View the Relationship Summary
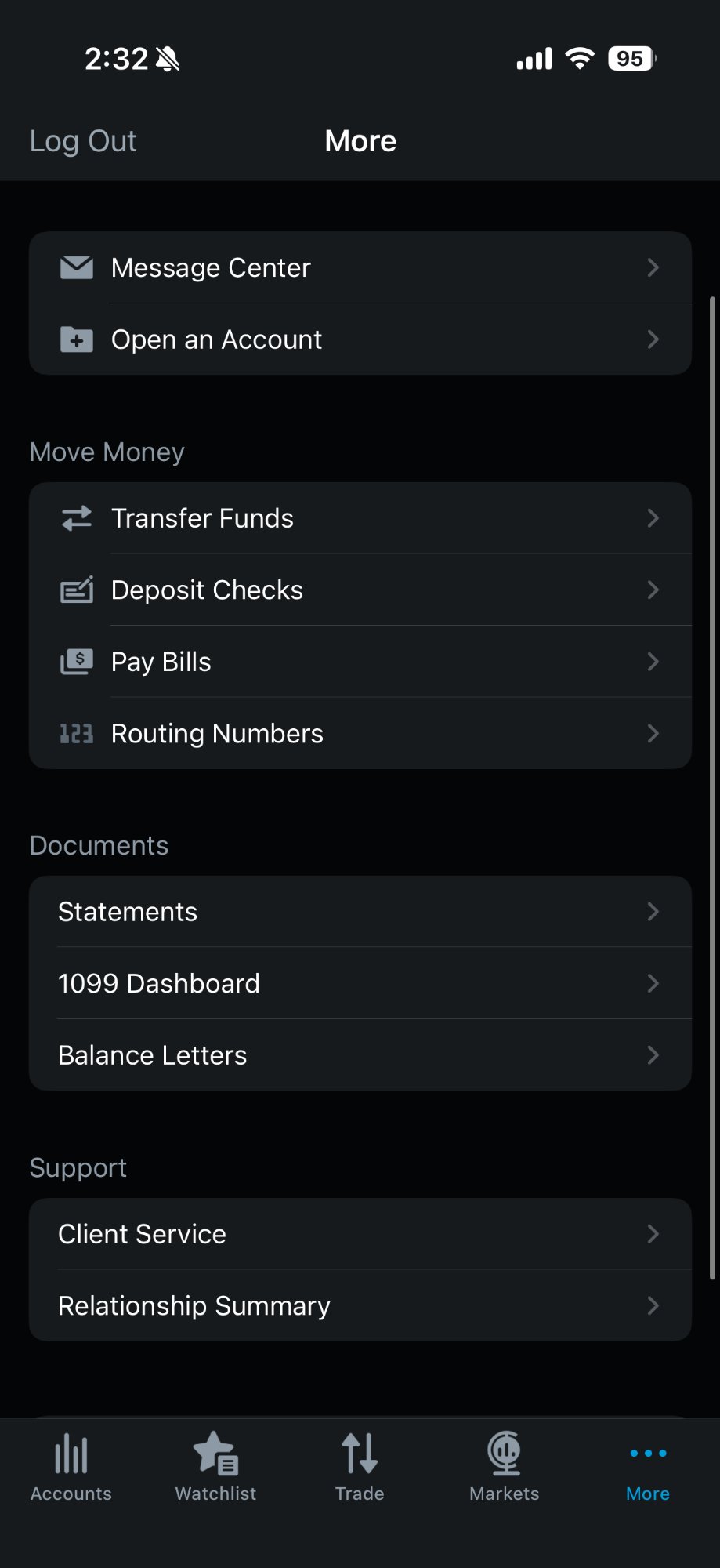This screenshot has width=720, height=1568. [360, 1305]
